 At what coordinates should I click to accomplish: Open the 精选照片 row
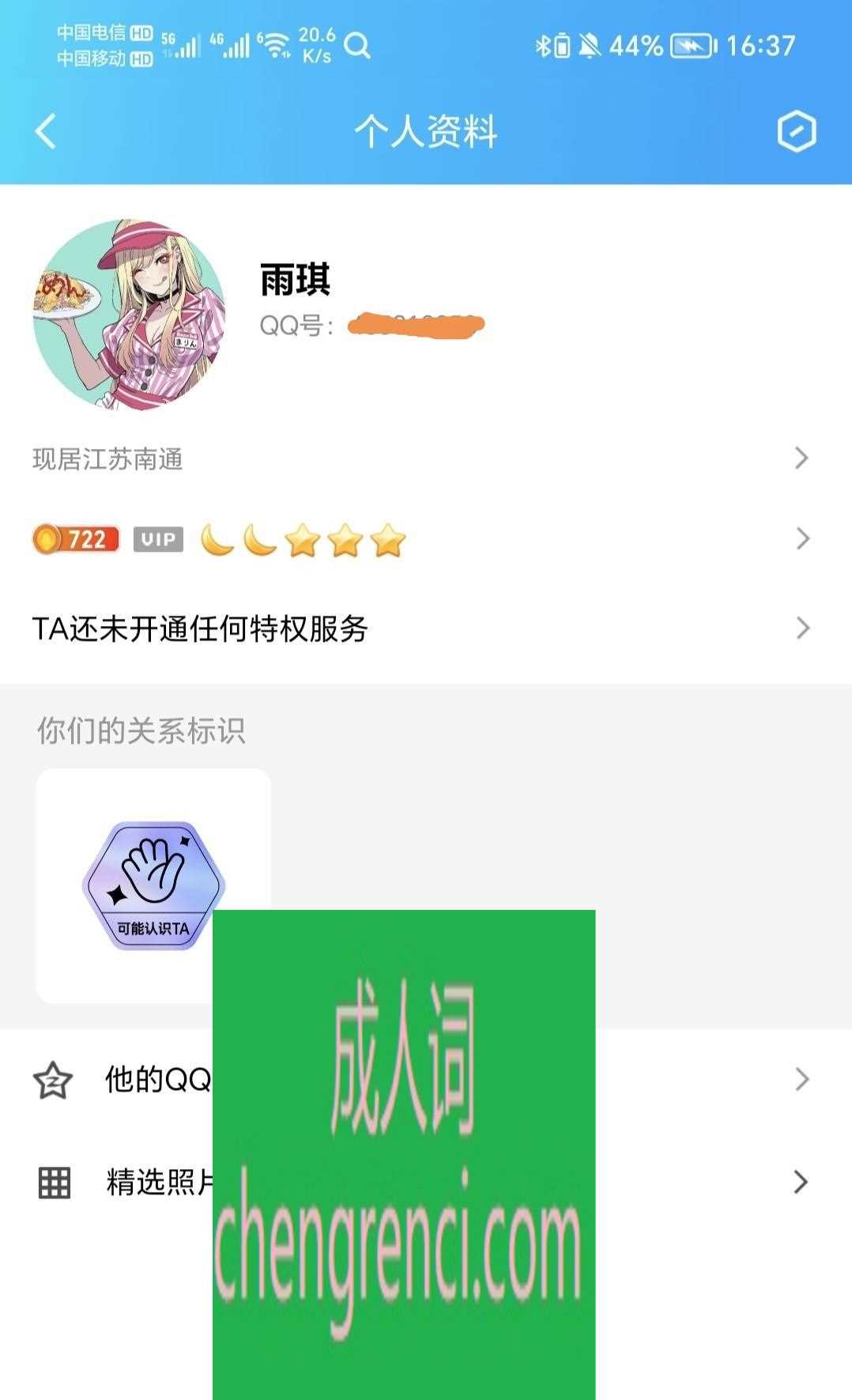126,1183
